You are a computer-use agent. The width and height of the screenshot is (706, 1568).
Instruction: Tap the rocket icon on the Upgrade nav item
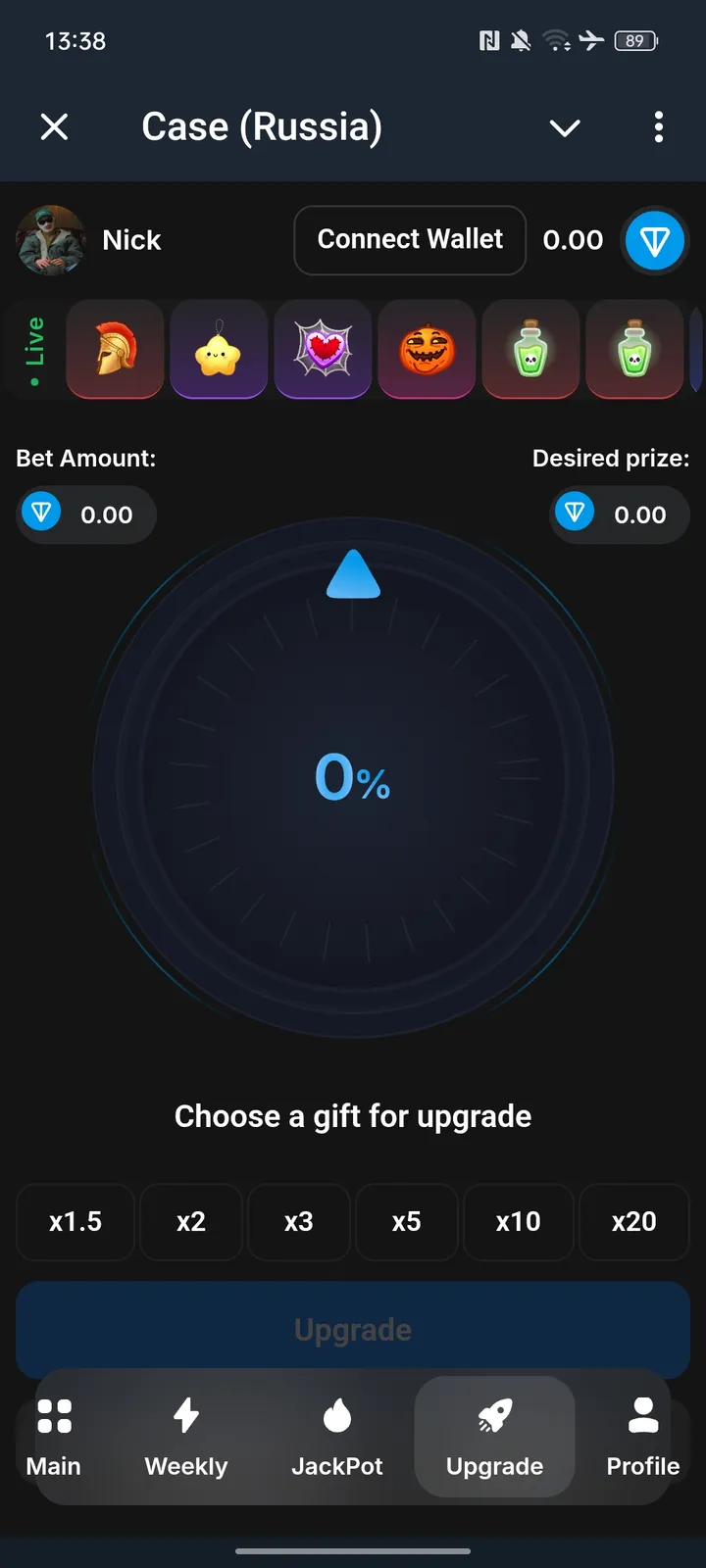(x=494, y=1414)
